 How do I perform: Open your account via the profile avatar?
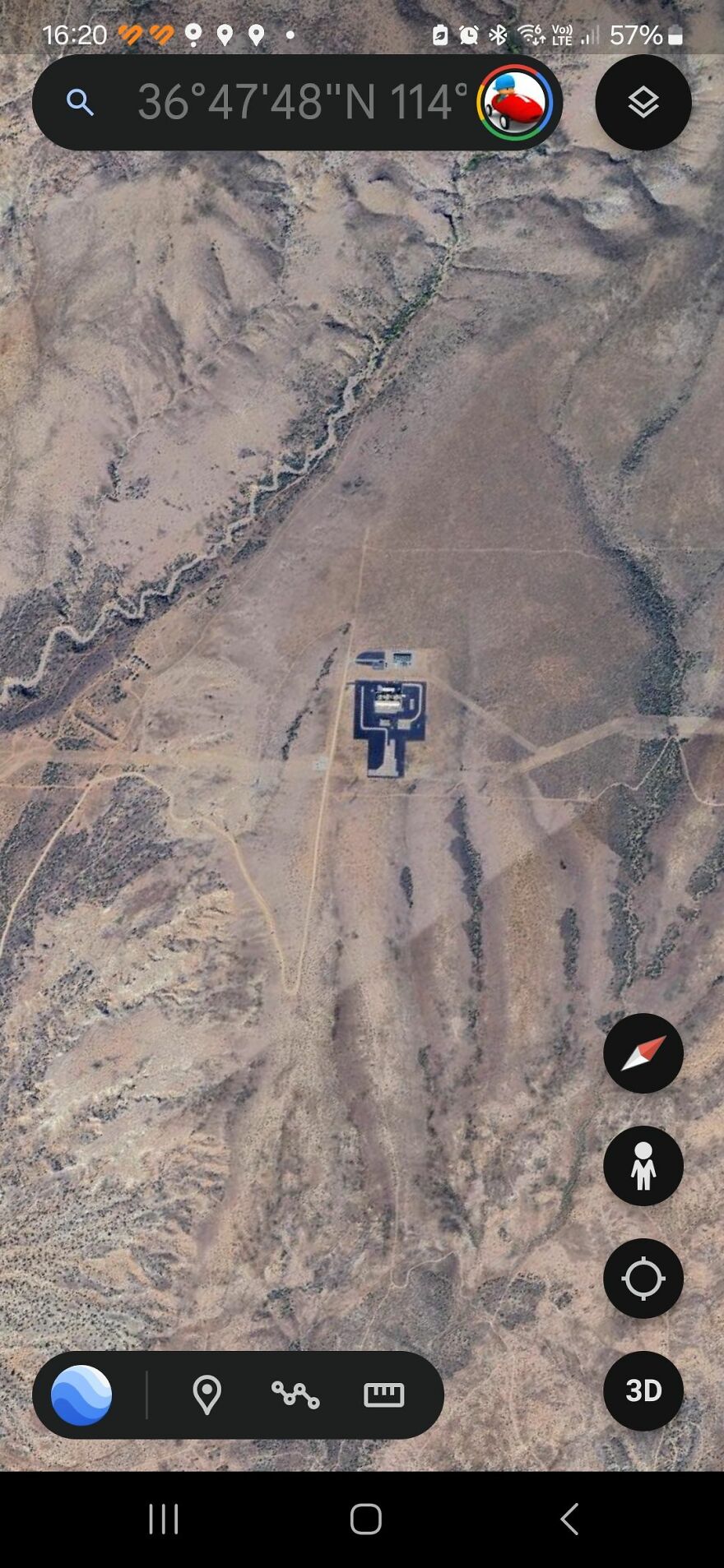click(514, 103)
